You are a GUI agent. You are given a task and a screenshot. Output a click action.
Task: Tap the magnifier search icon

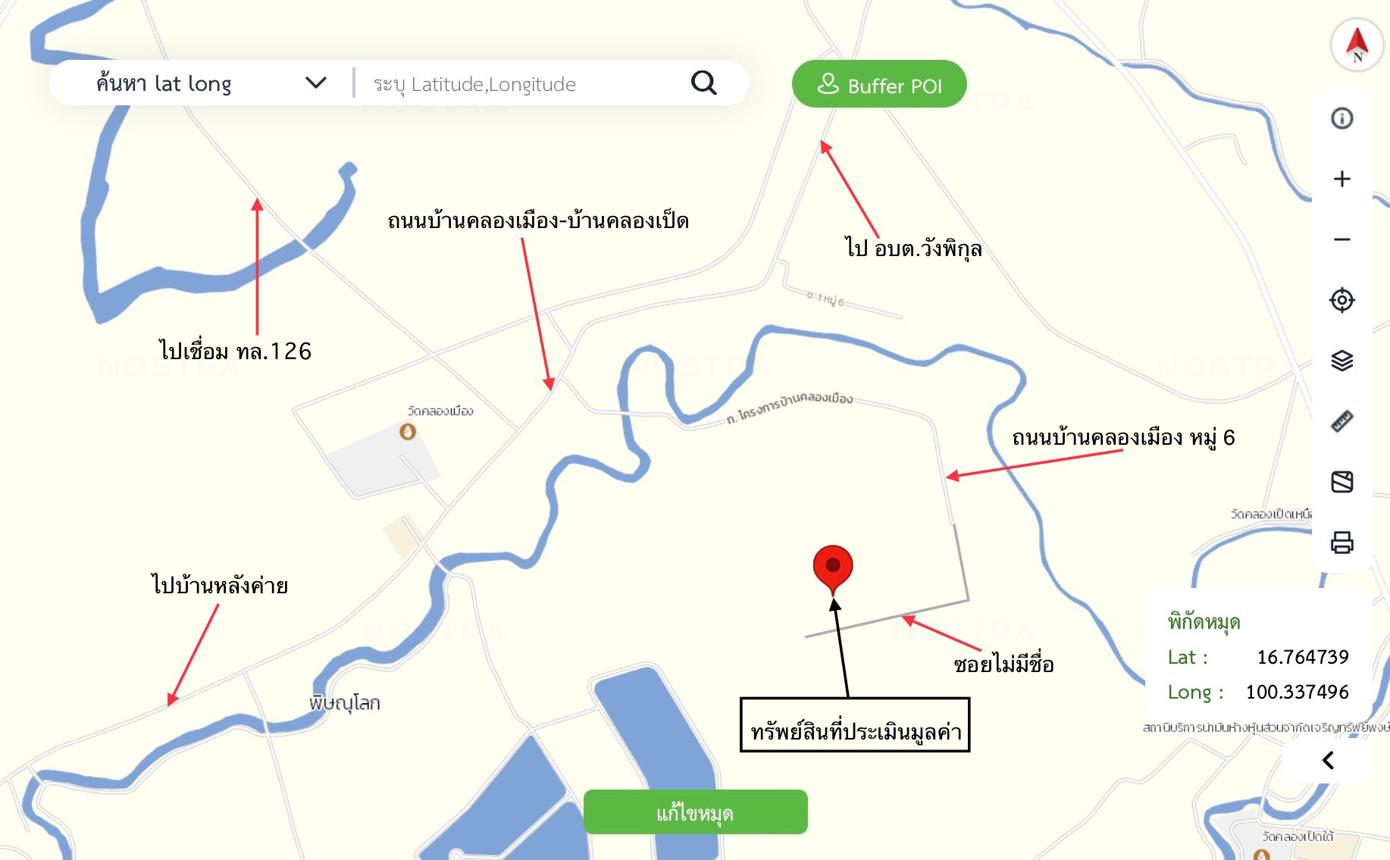coord(704,83)
